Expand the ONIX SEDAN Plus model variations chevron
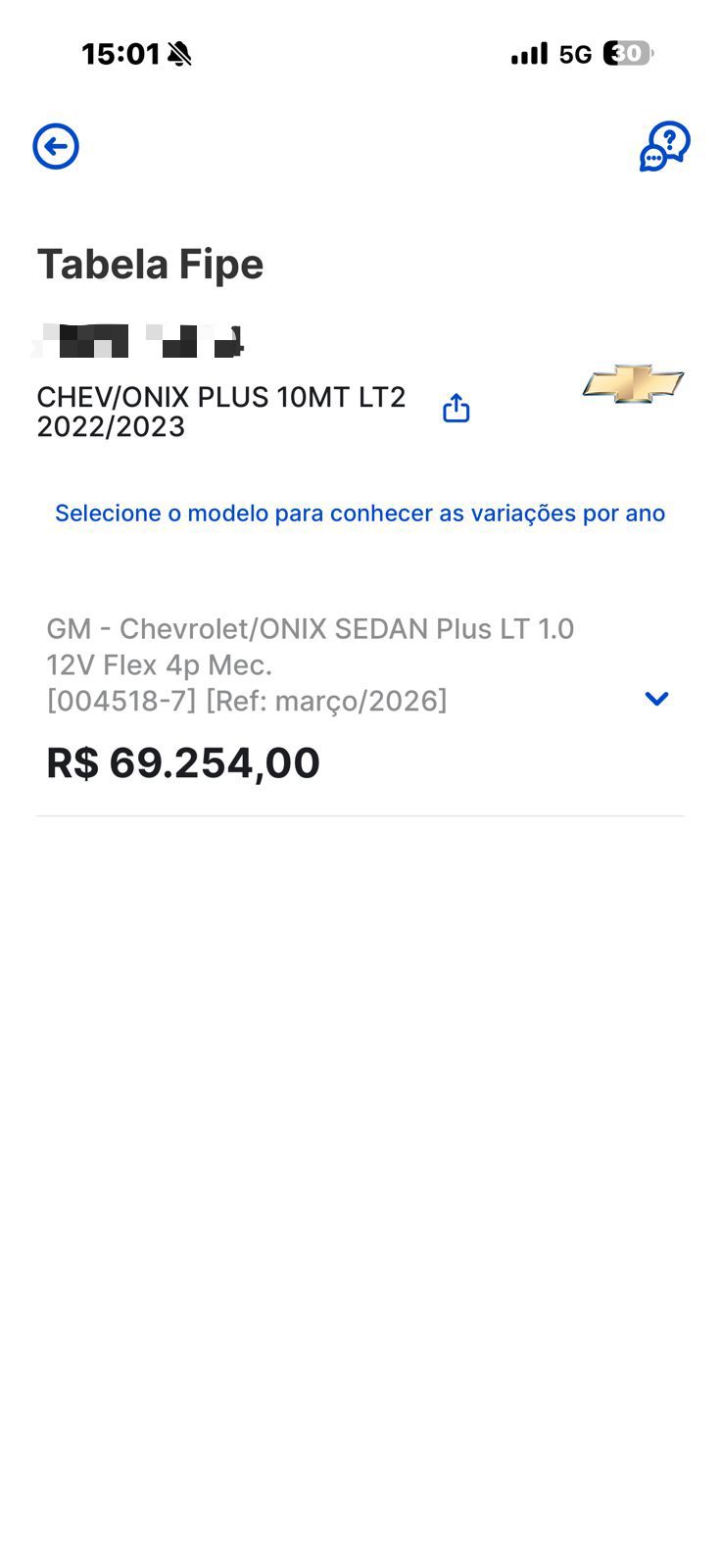This screenshot has height=1568, width=721. coord(656,699)
